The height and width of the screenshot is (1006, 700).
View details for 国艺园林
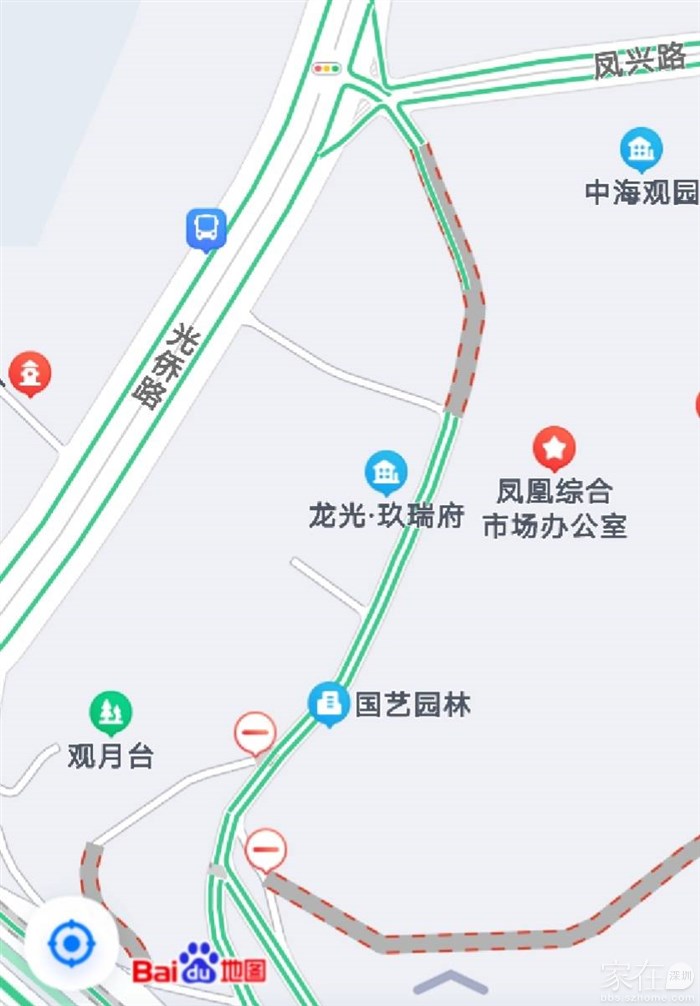click(x=328, y=704)
